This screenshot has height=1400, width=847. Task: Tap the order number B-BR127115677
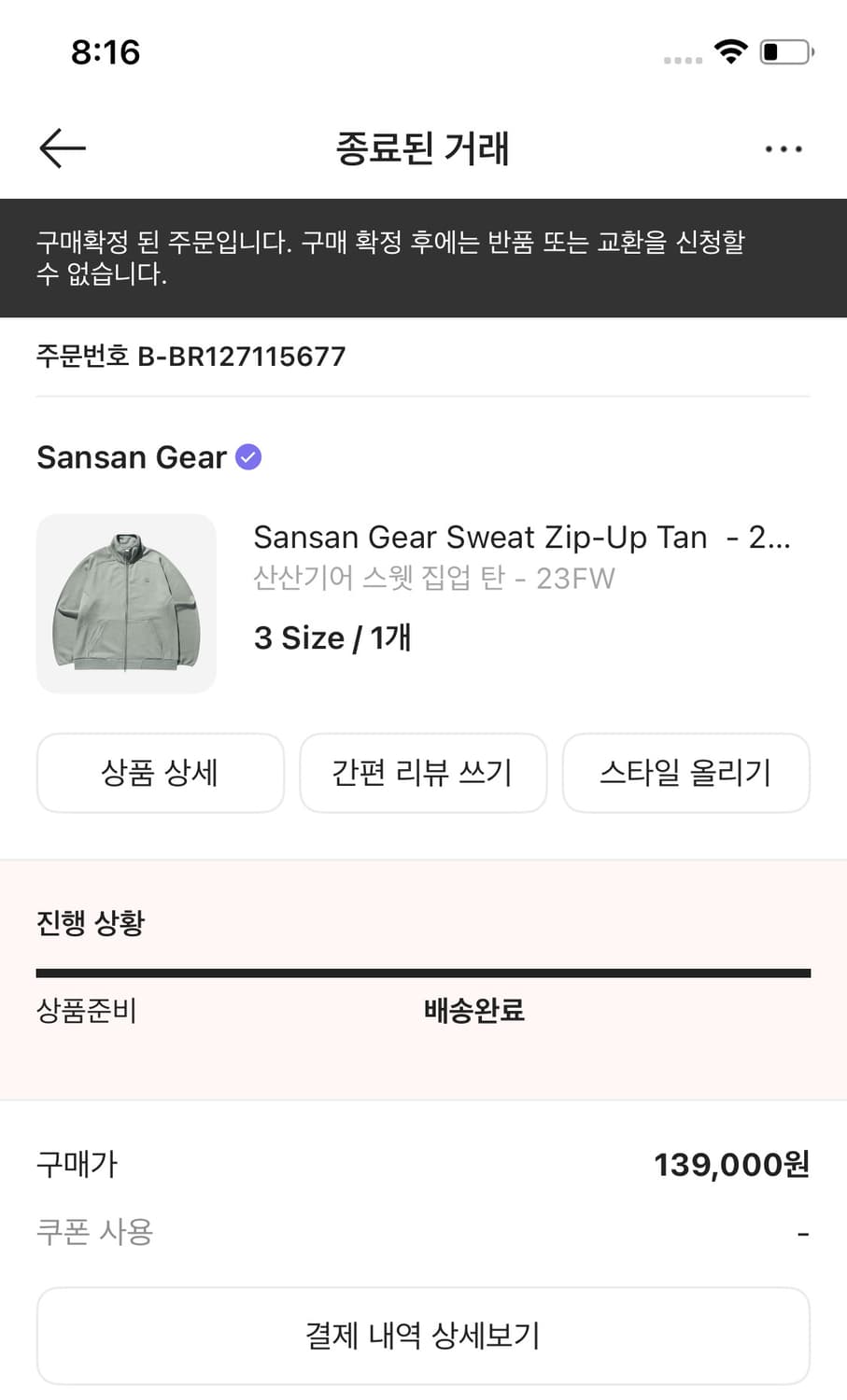[x=191, y=357]
